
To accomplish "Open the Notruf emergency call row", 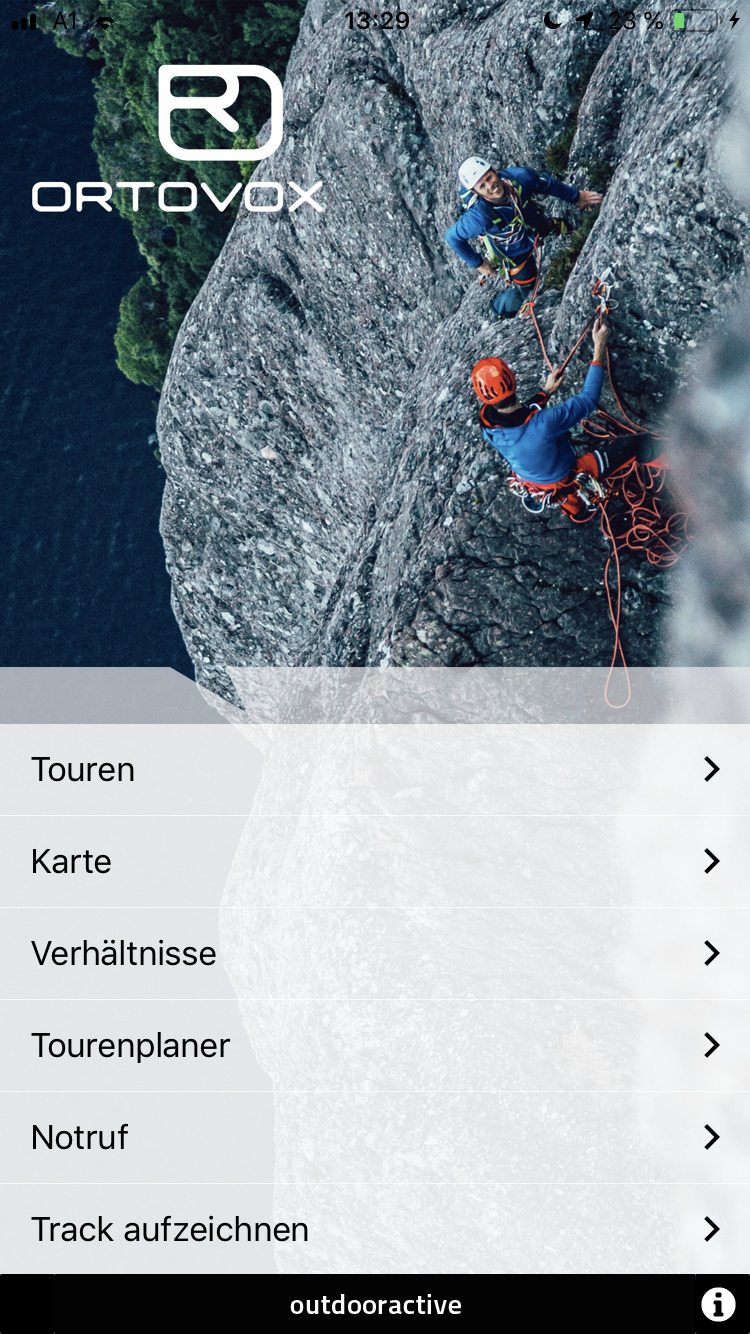I will 375,1137.
